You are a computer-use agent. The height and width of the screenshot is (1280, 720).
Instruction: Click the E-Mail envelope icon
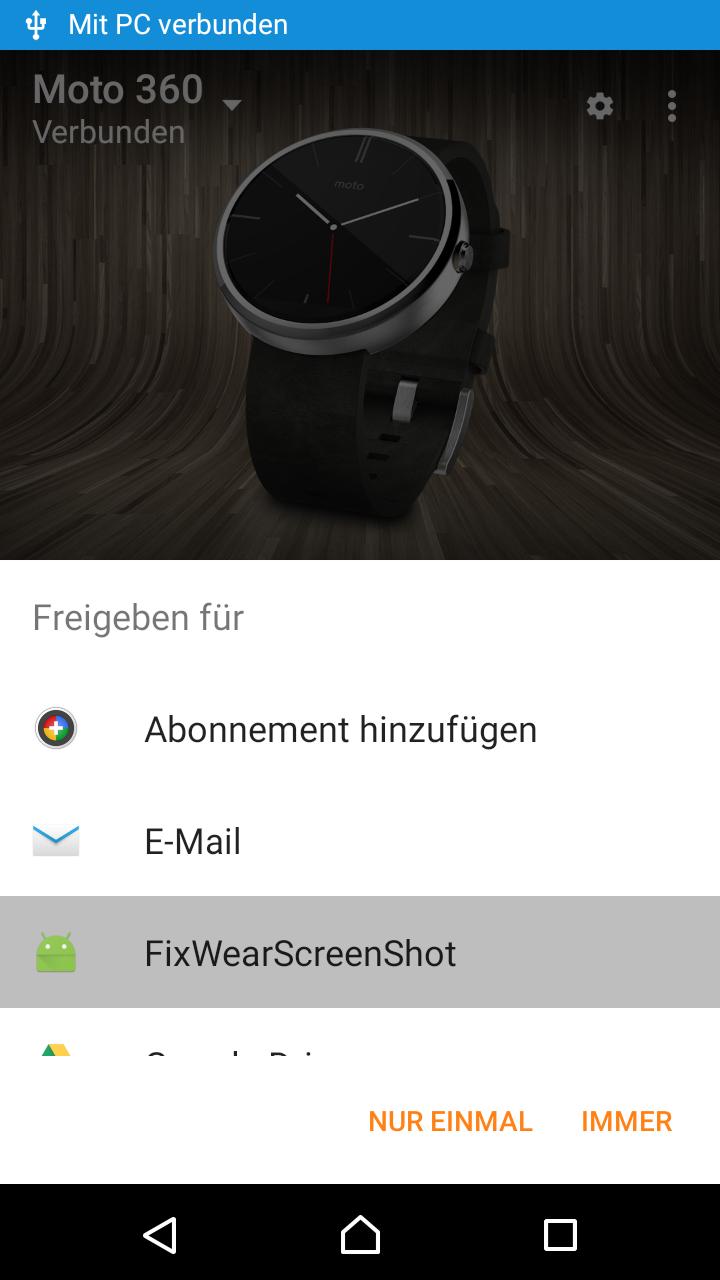pos(55,840)
